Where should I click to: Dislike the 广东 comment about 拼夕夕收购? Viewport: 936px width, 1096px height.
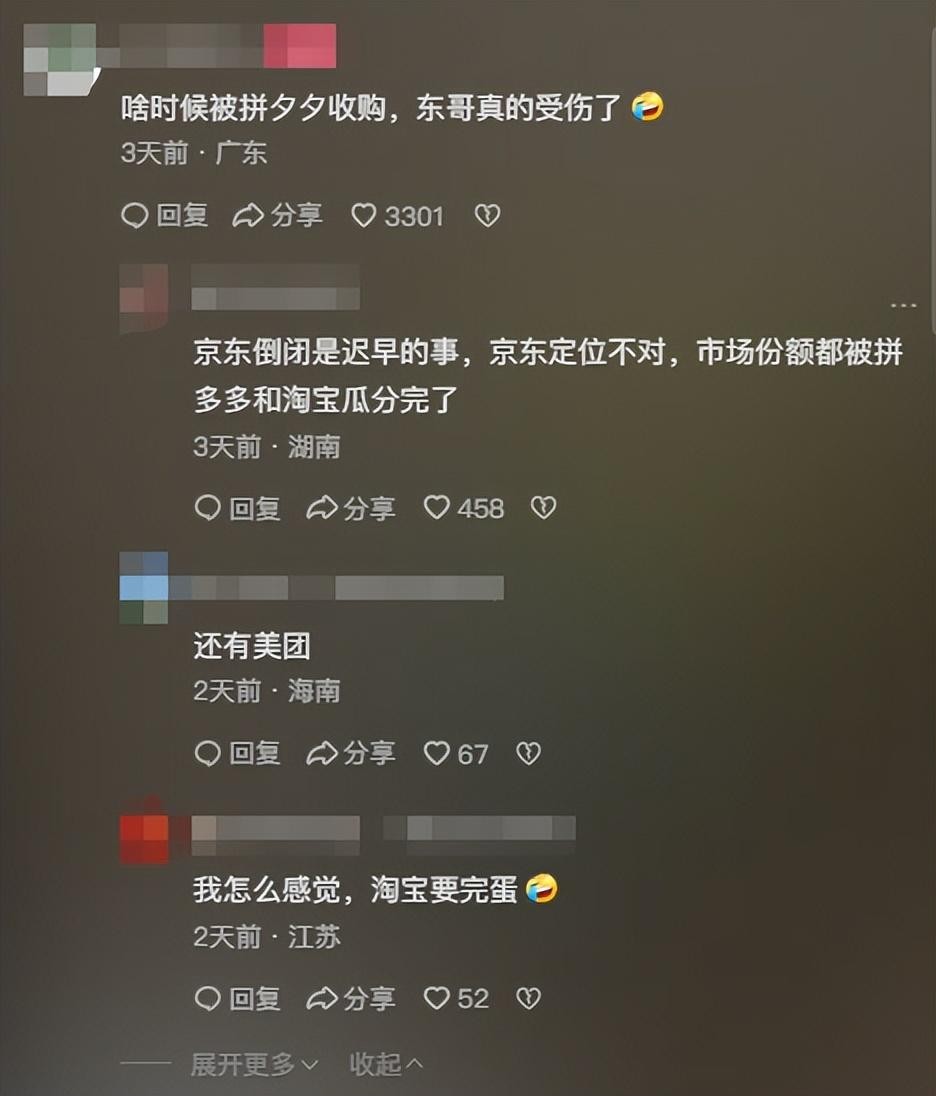(x=487, y=215)
